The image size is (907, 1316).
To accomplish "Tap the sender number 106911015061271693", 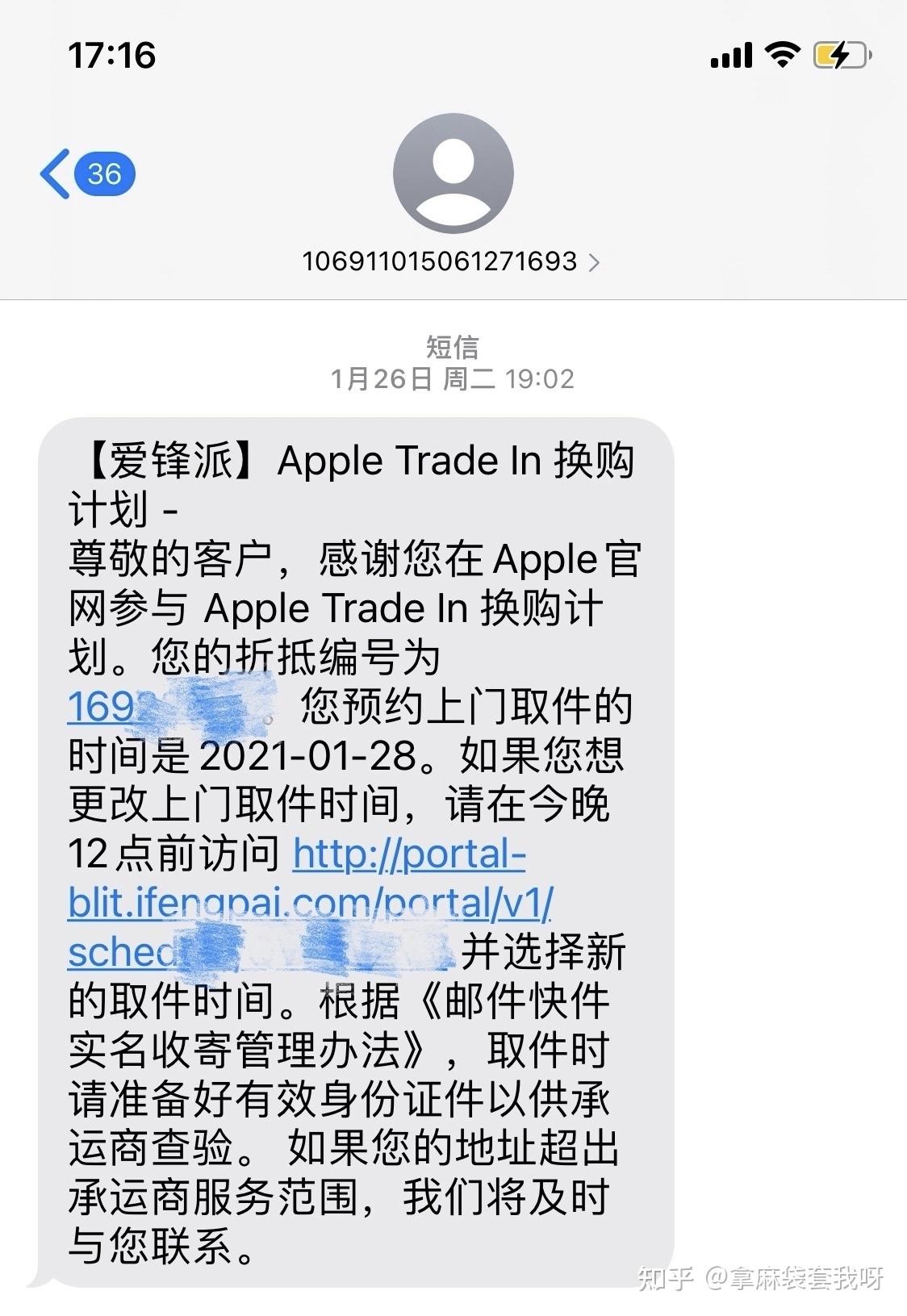I will coord(440,262).
